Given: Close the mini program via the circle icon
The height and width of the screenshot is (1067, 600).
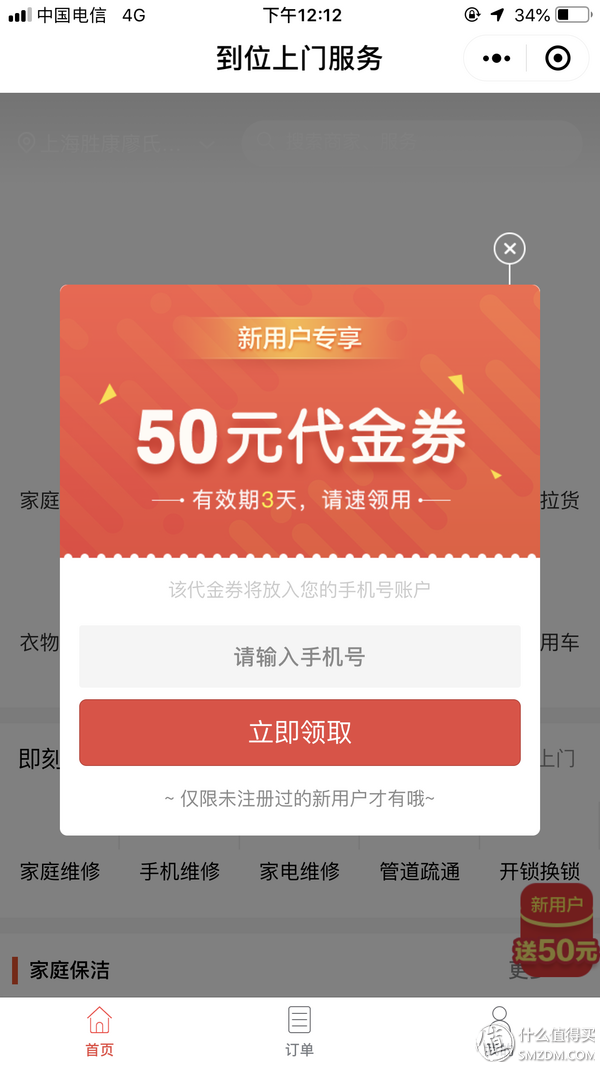Looking at the screenshot, I should pos(558,59).
